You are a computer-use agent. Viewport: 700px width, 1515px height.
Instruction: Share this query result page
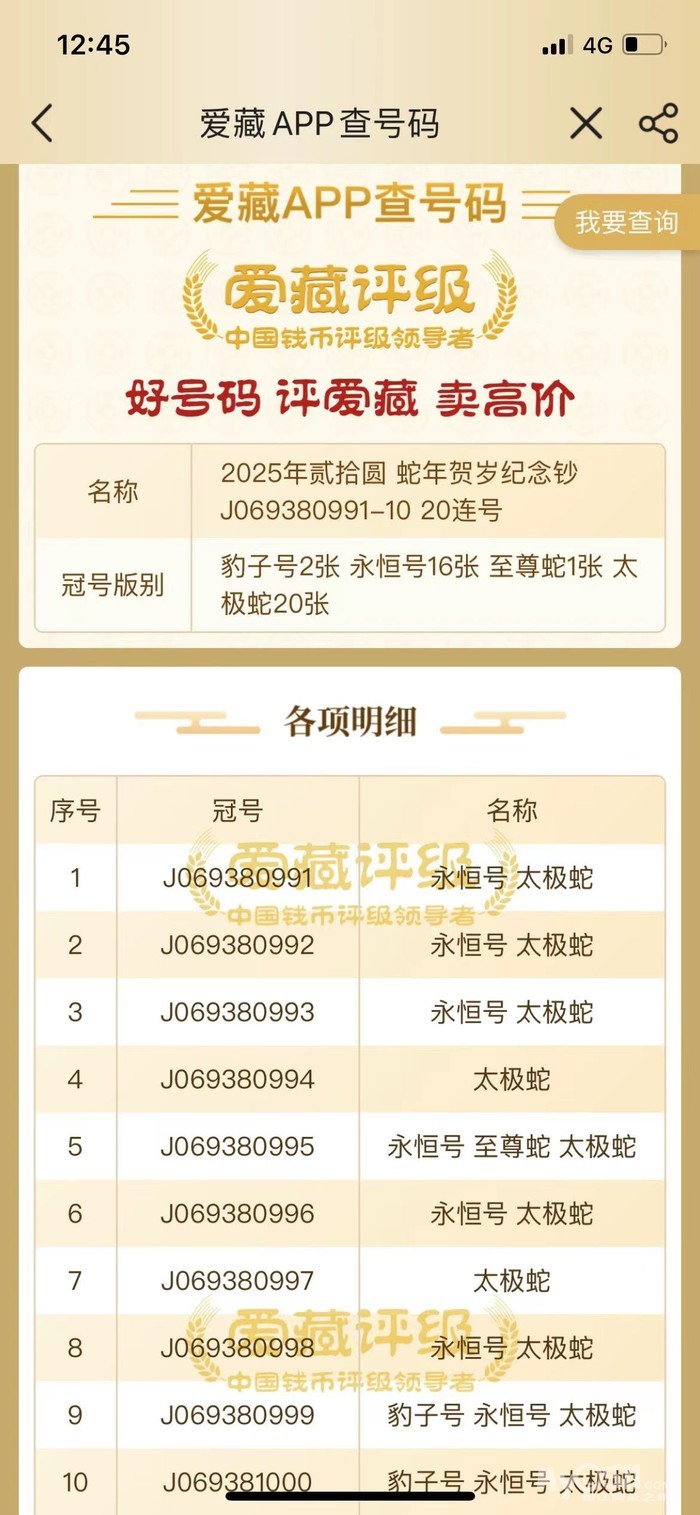[x=658, y=123]
